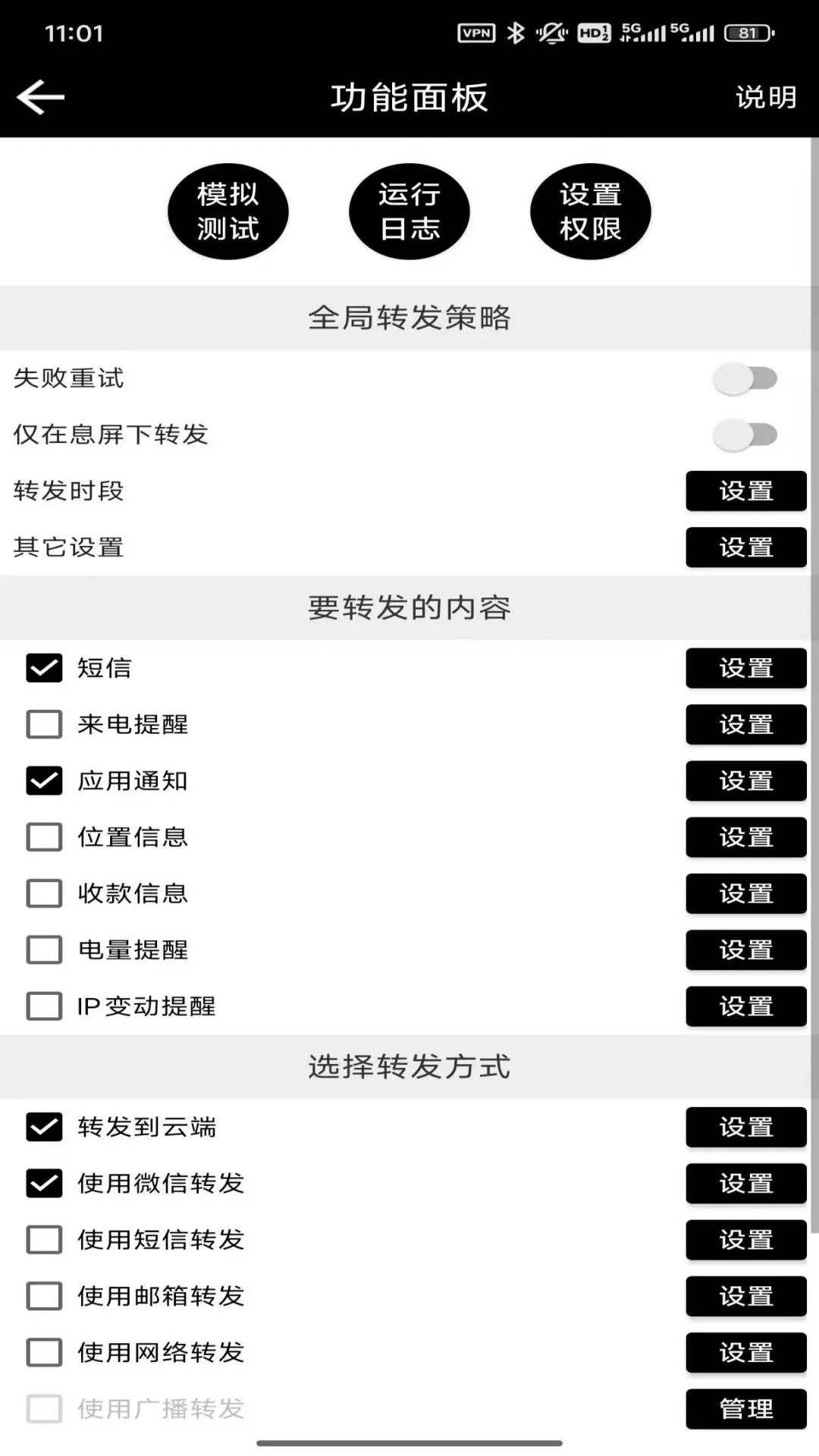
Task: Tap the muted notification icon in status bar
Action: (x=553, y=33)
